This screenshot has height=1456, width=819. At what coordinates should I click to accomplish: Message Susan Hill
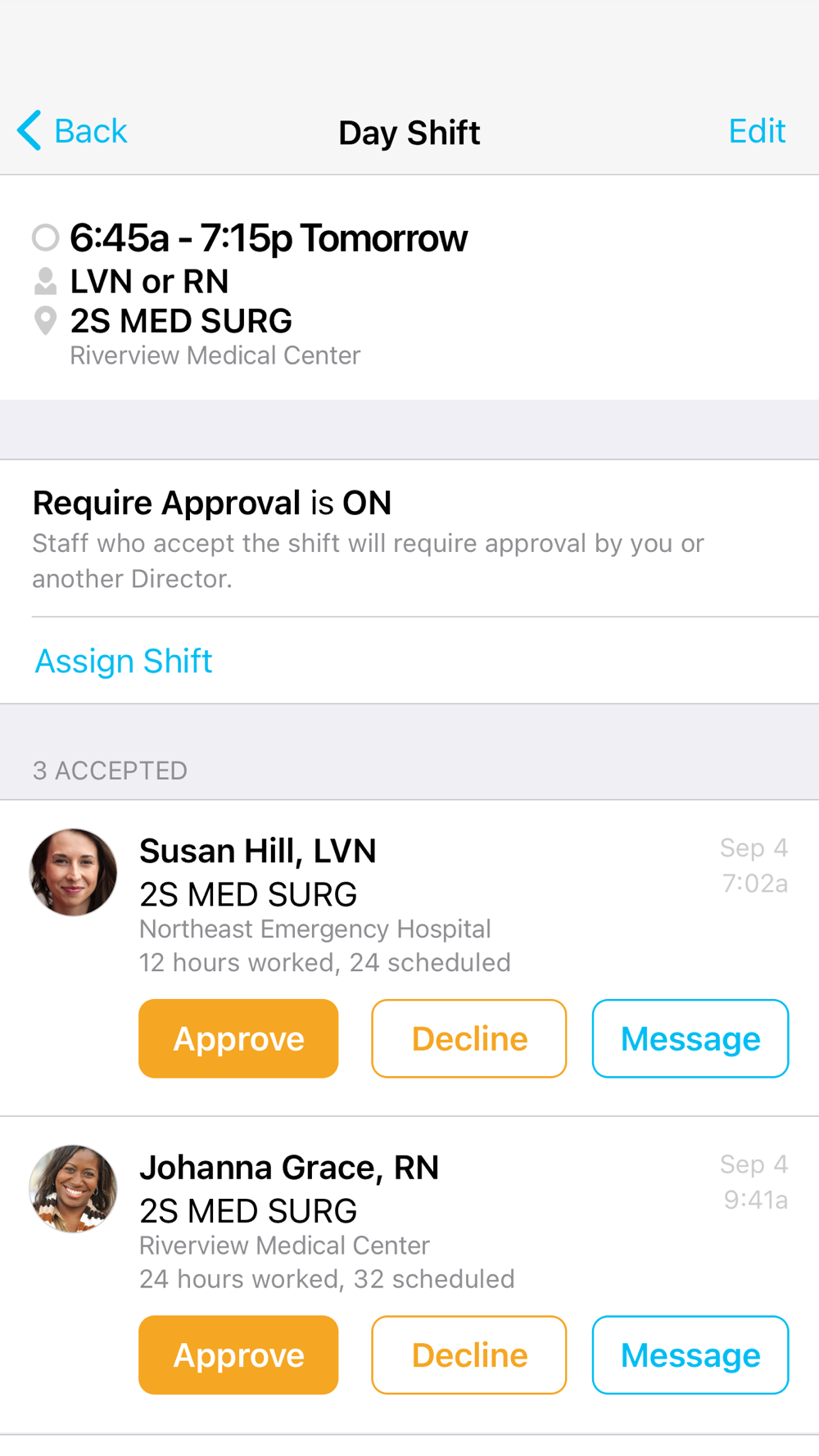(690, 1038)
